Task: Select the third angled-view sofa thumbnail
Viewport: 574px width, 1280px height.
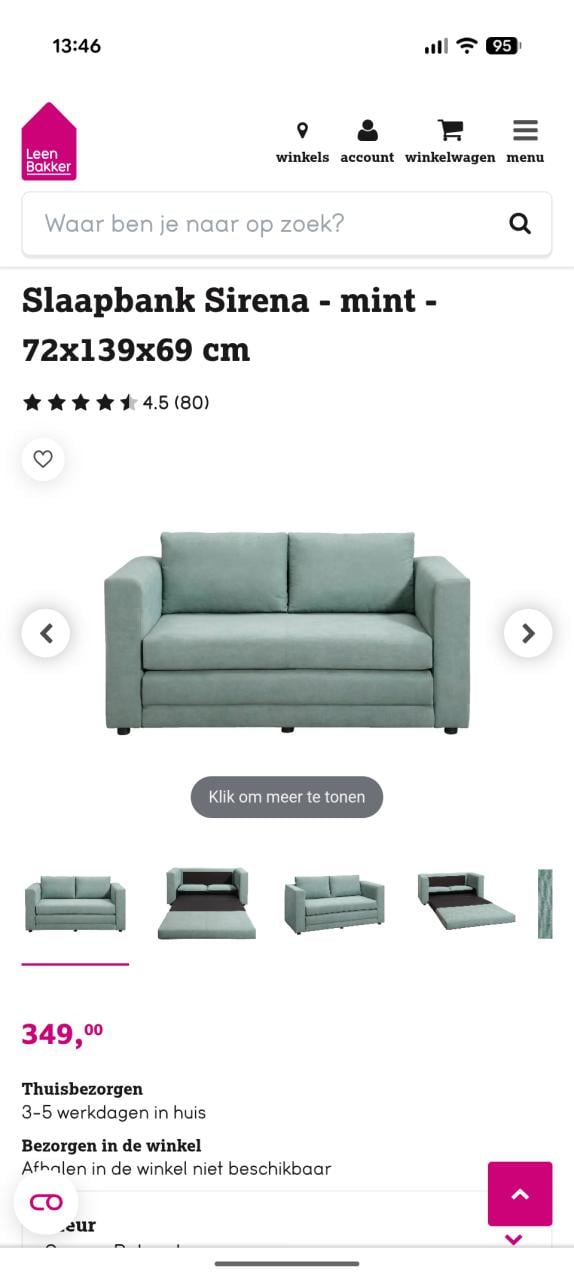Action: tap(335, 904)
